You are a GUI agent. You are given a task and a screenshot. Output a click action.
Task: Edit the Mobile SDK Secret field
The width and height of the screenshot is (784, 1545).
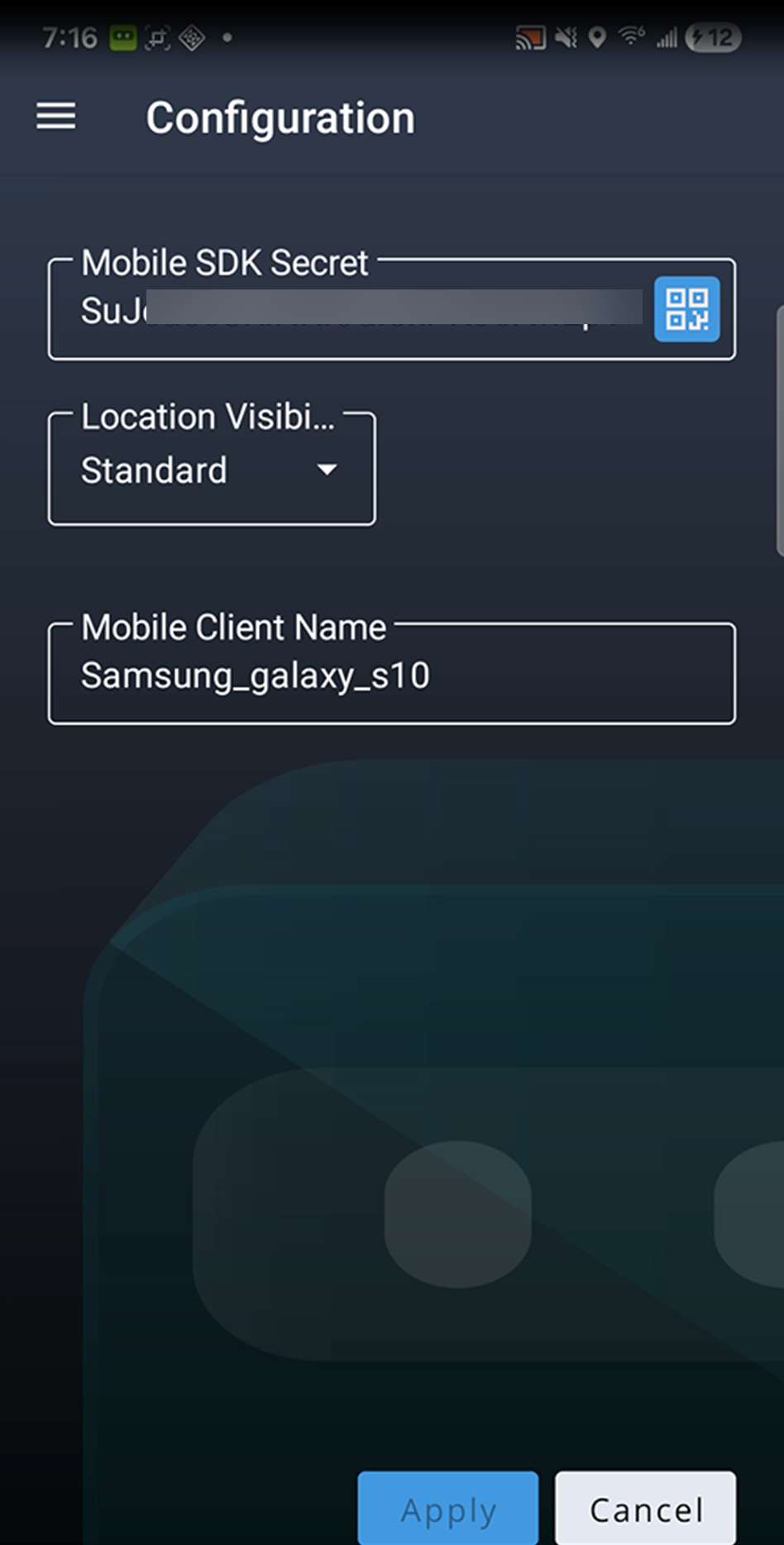pos(356,311)
